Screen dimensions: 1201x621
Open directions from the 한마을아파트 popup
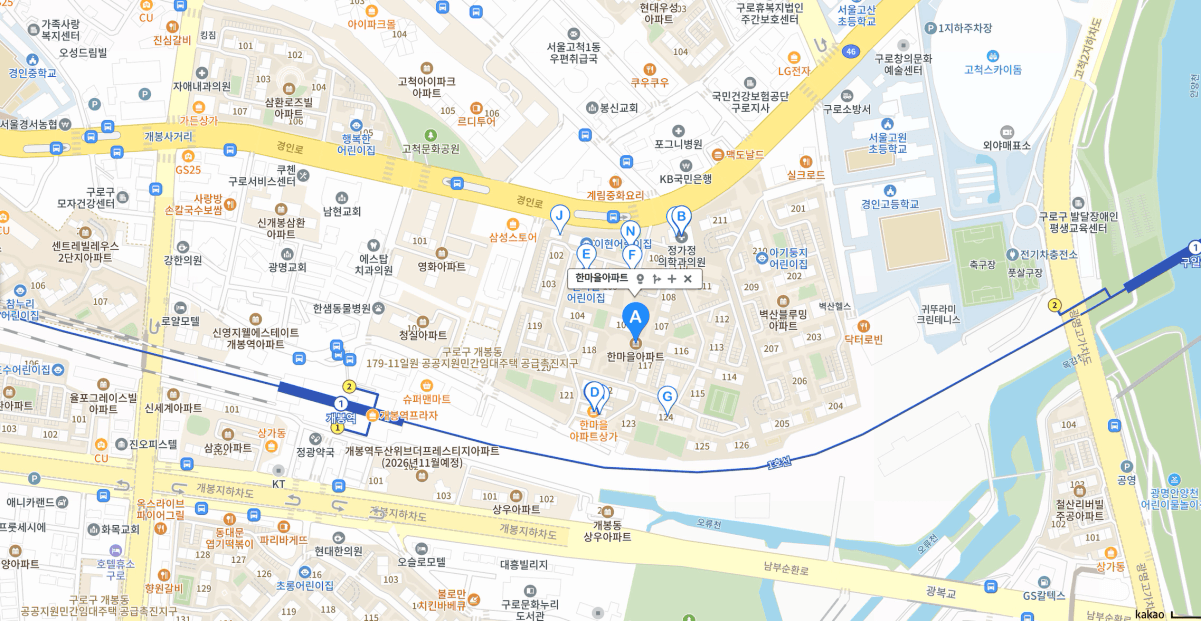(x=656, y=278)
